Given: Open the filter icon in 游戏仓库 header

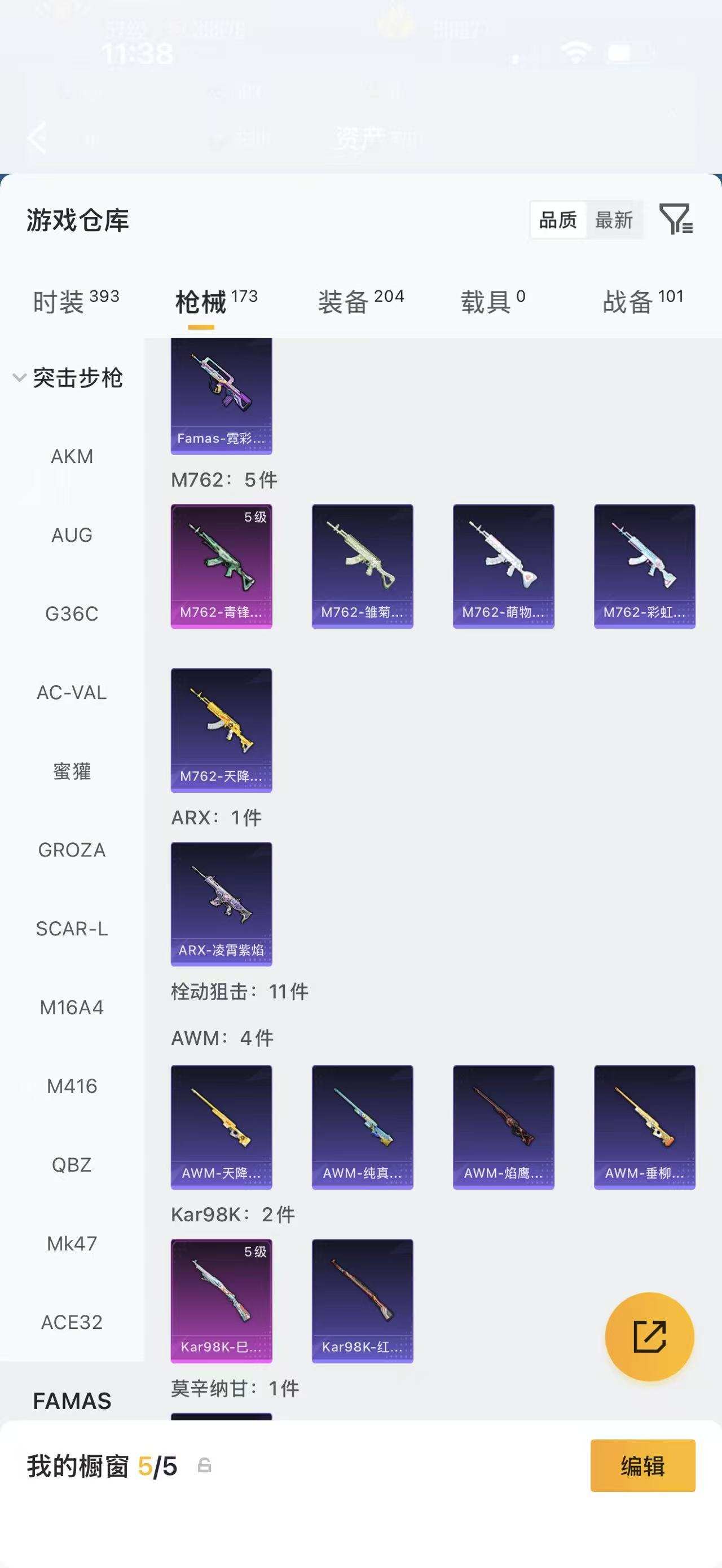Looking at the screenshot, I should coord(676,219).
